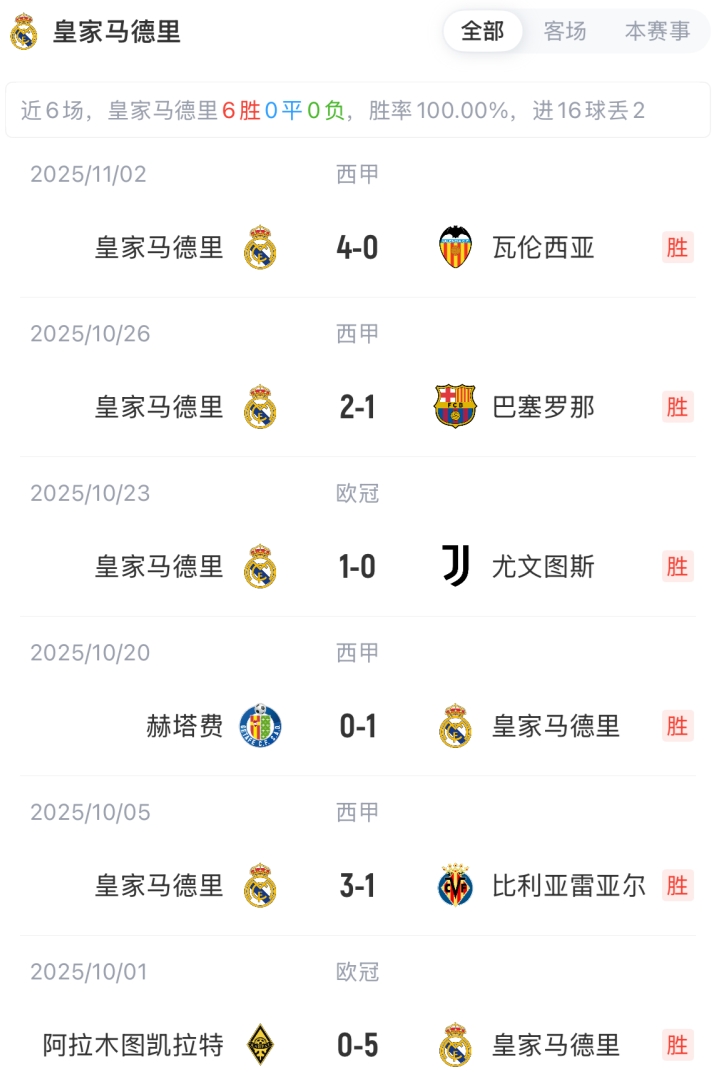This screenshot has width=720, height=1081.
Task: Open the 欧冠 match against 尤文图斯
Action: click(357, 567)
